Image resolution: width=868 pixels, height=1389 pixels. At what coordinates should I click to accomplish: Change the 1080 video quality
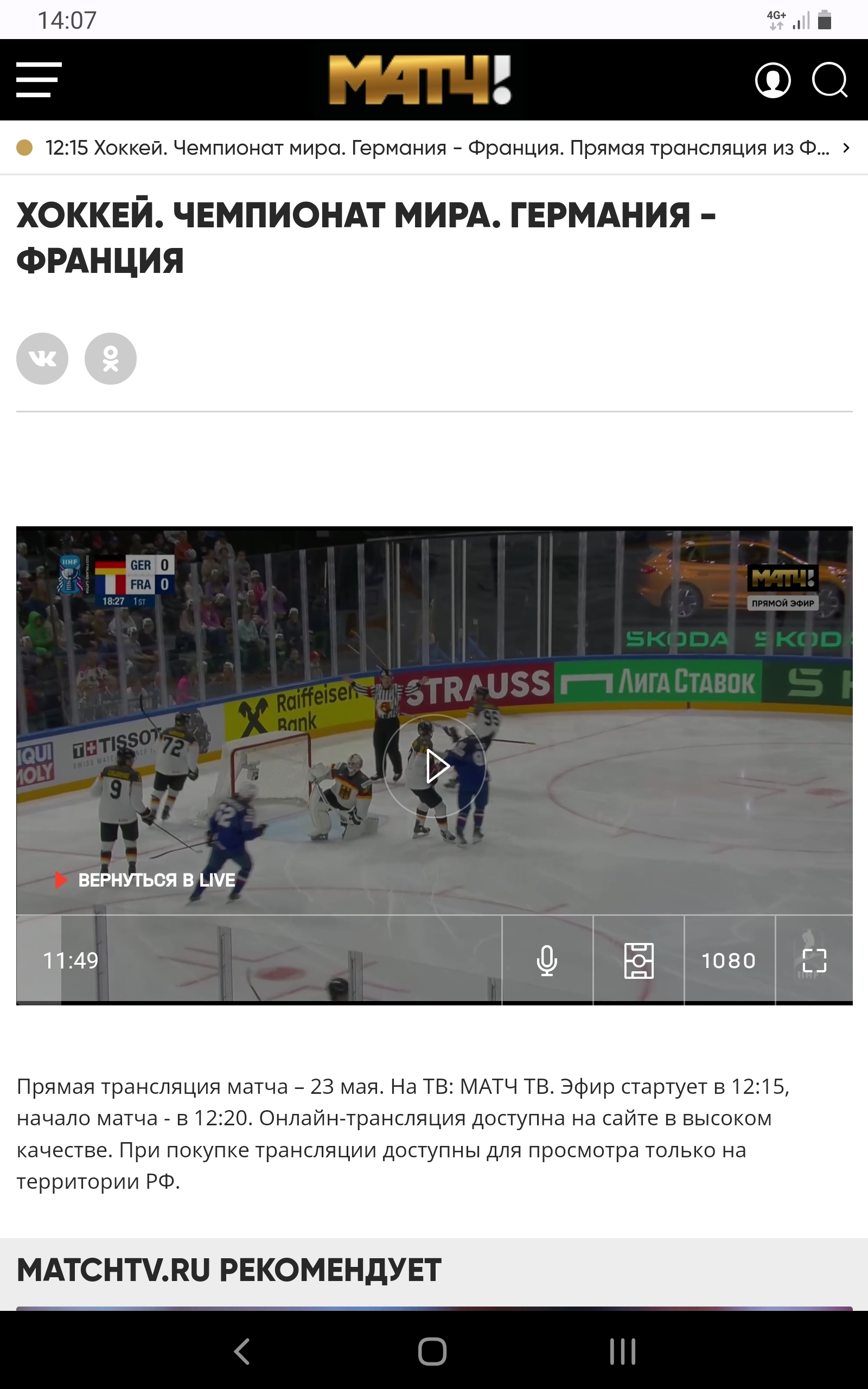[x=729, y=960]
